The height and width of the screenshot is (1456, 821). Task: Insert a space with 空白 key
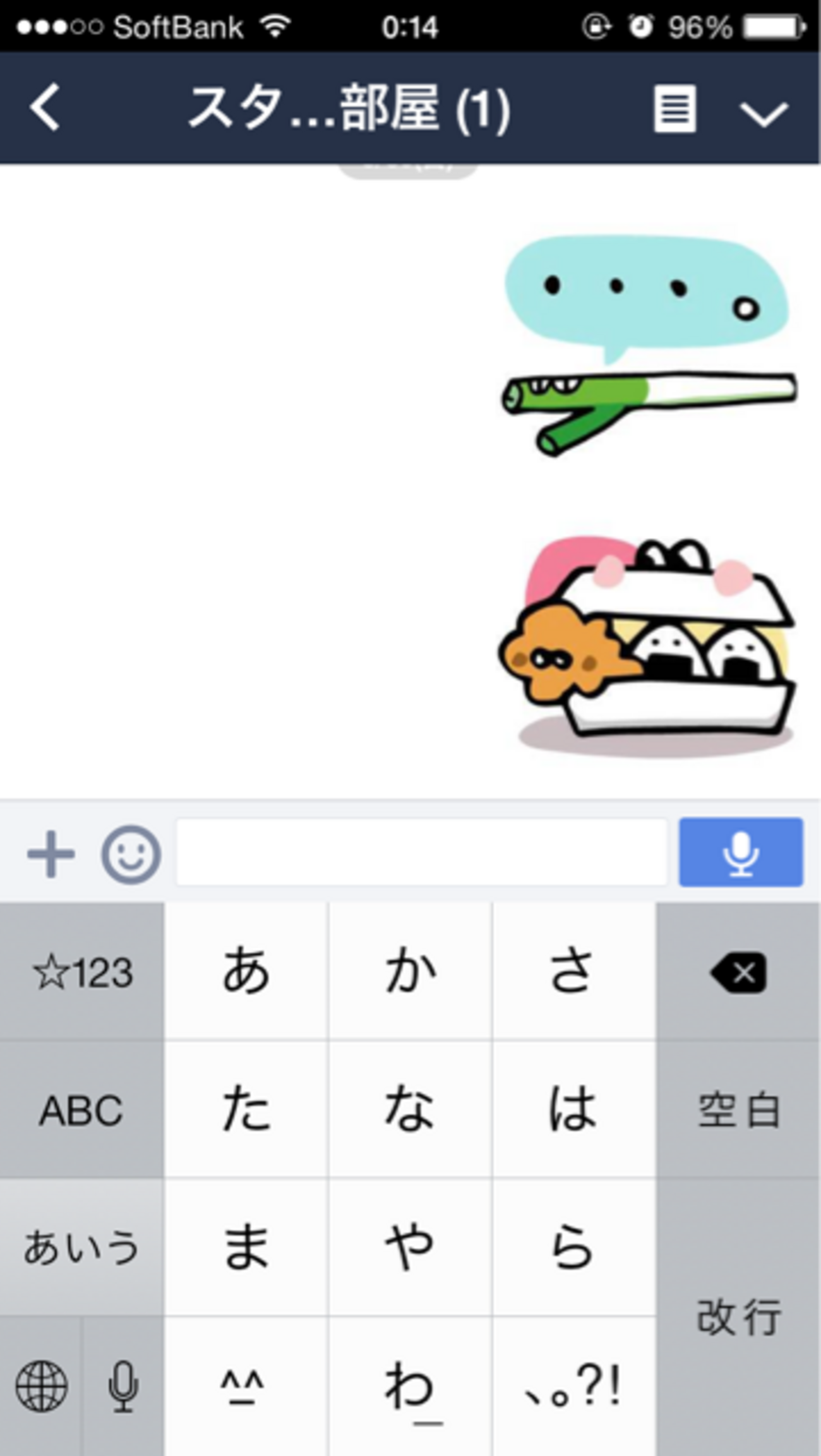pyautogui.click(x=738, y=1110)
